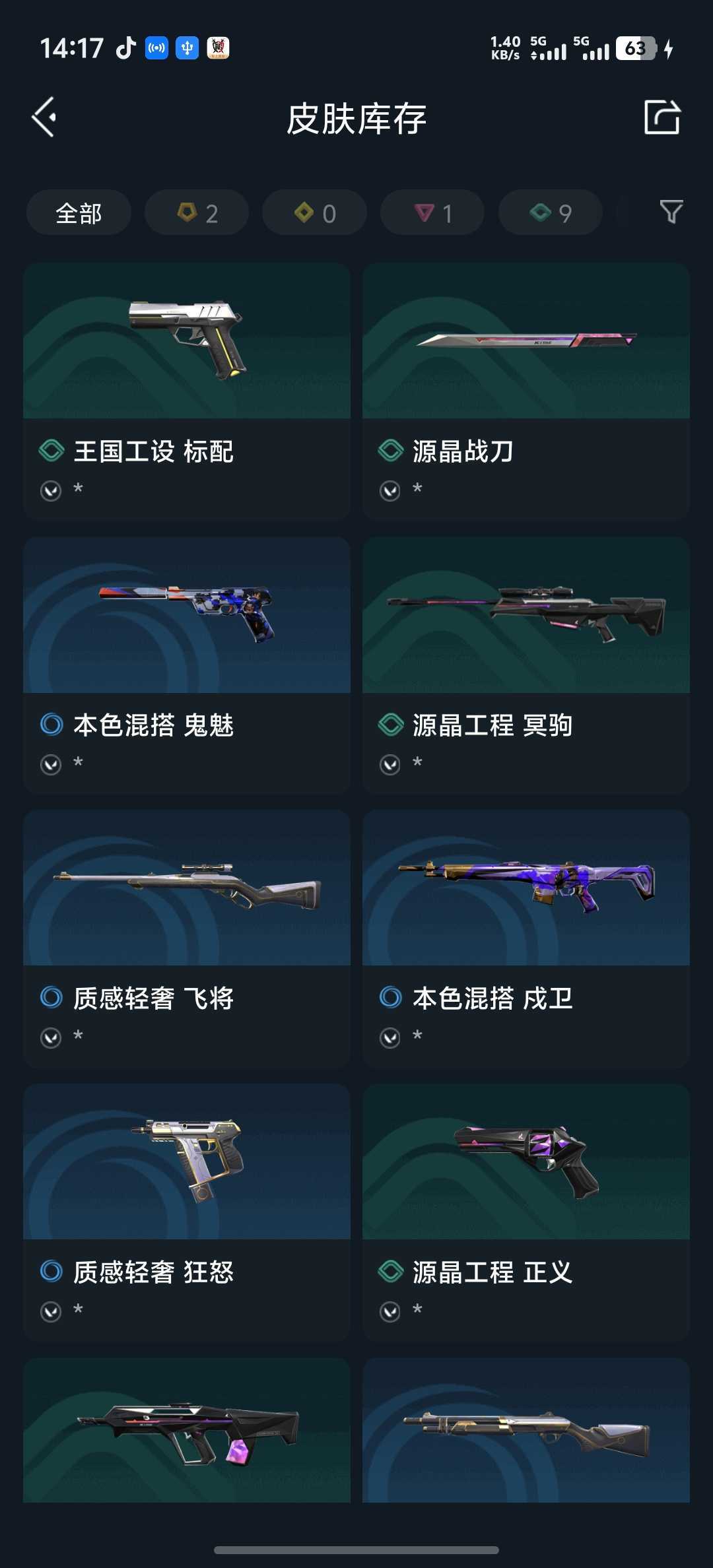Open the 质感轻奢 飞将 skin card
713x1568 pixels.
coord(187,938)
